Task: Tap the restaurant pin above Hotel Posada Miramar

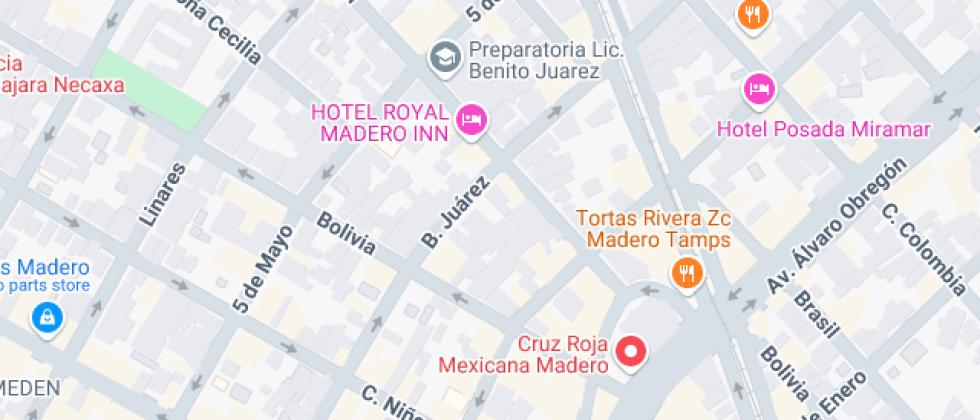Action: [752, 14]
